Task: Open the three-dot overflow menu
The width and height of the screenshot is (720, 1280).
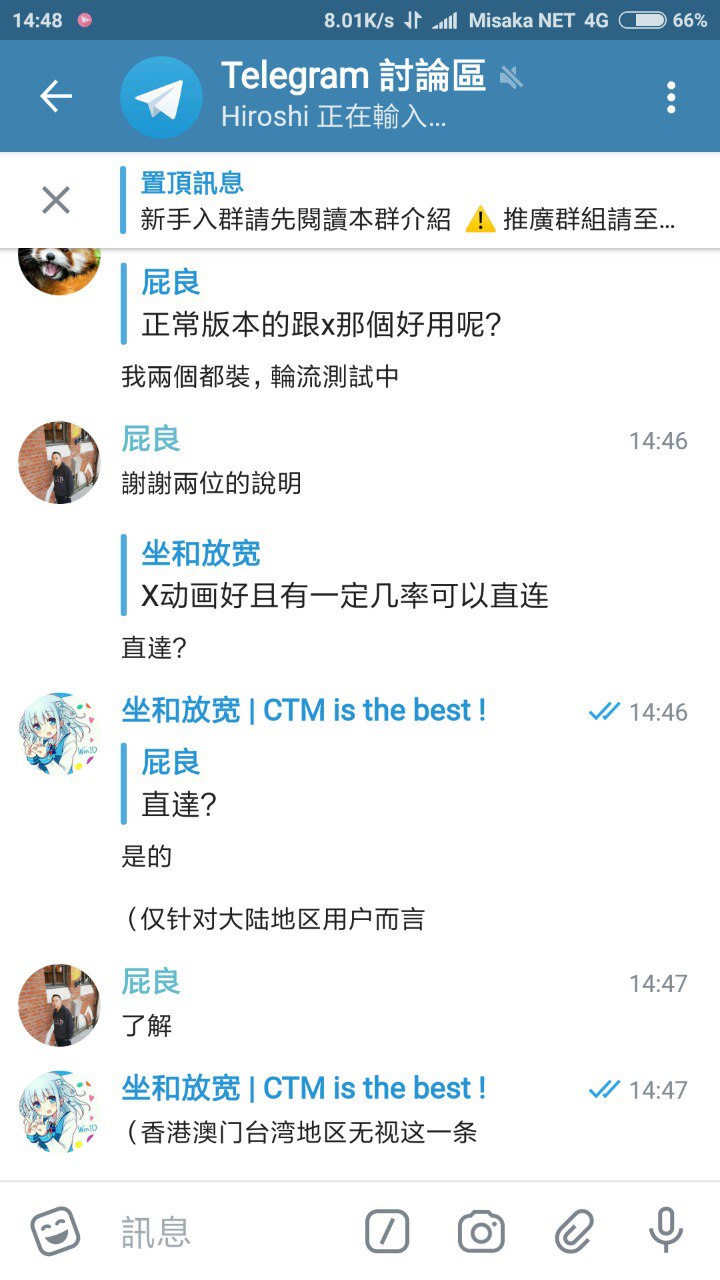Action: 671,97
